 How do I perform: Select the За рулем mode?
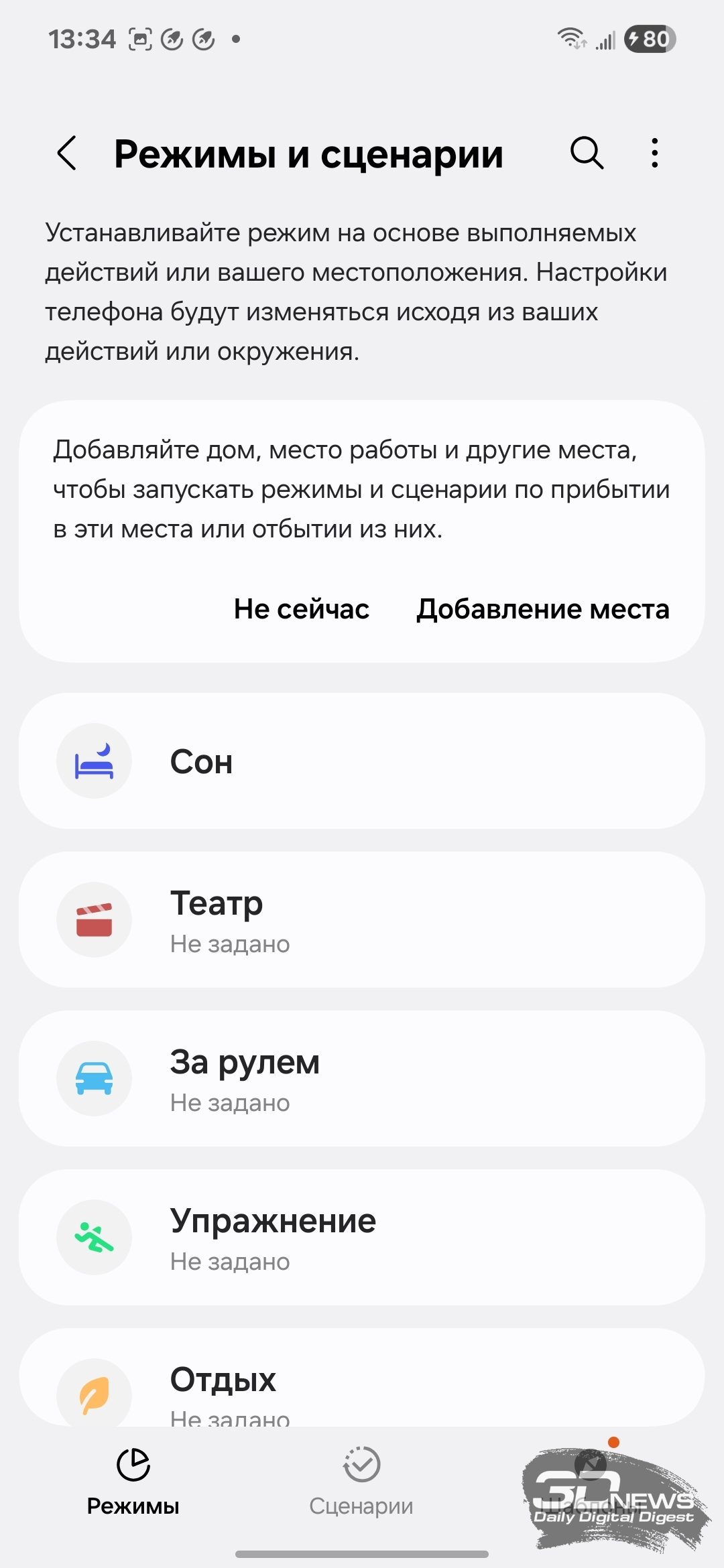362,1078
